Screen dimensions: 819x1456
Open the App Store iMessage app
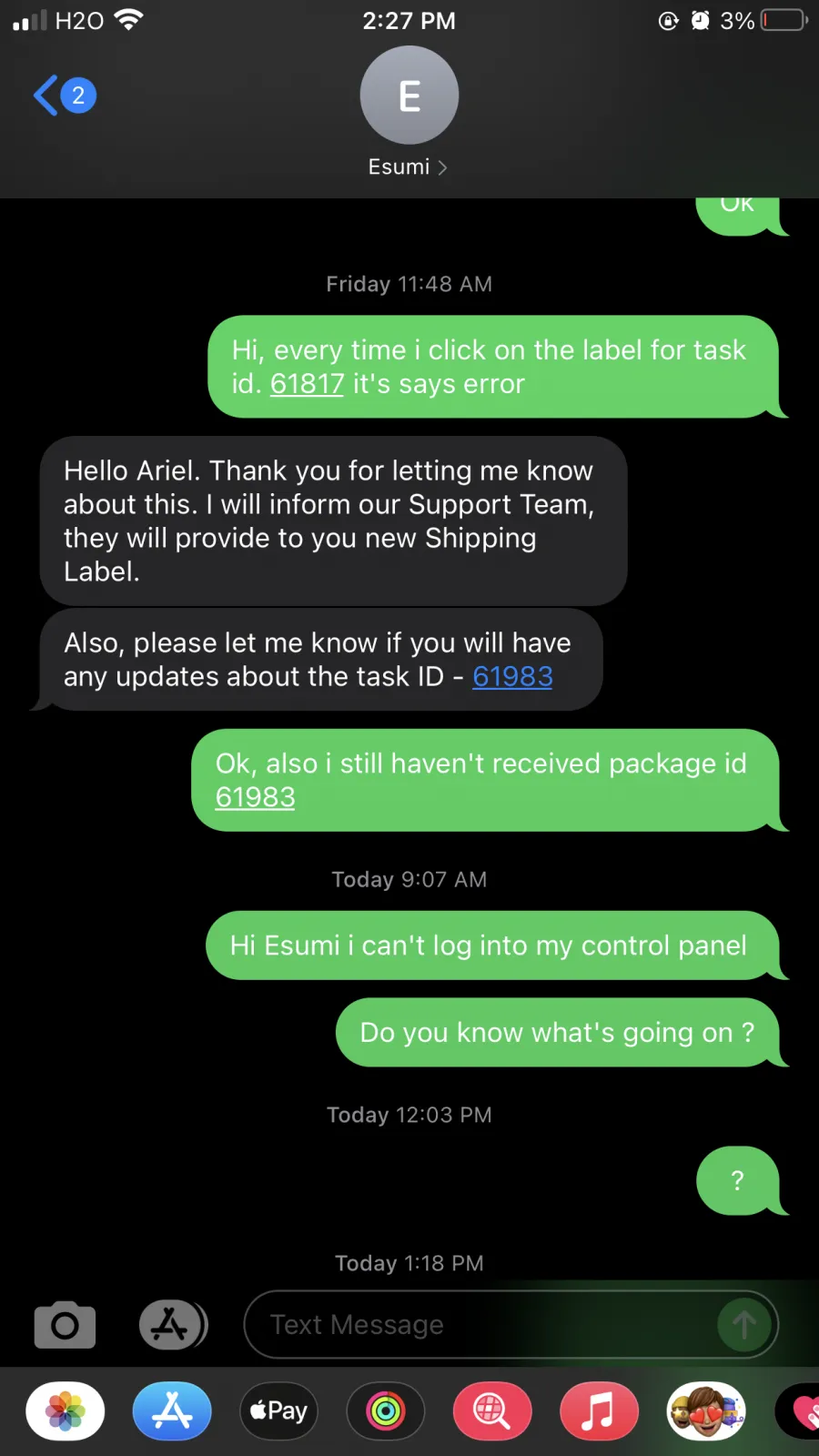172,1411
